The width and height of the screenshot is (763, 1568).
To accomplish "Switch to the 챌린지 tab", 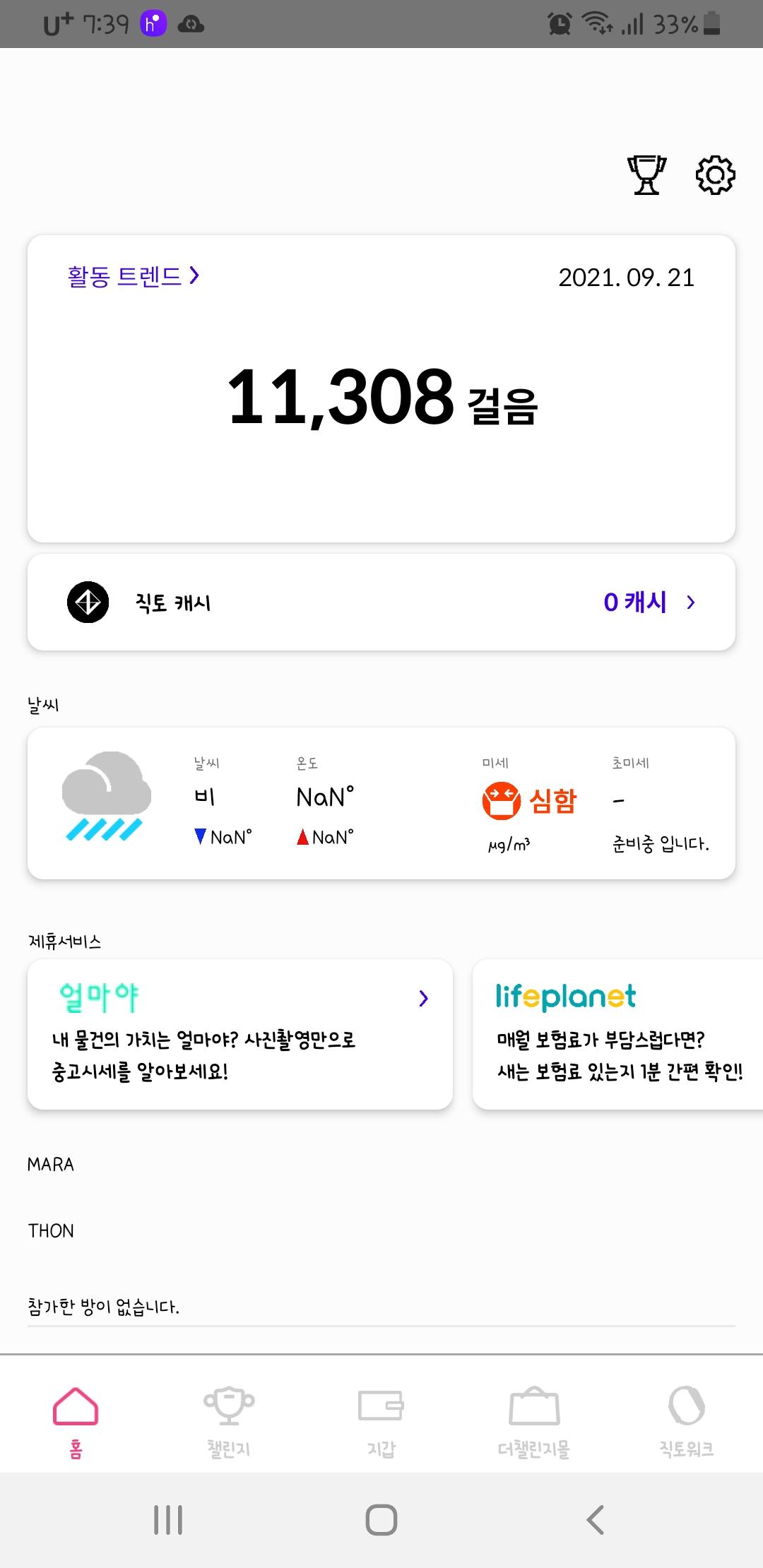I will tap(228, 1420).
